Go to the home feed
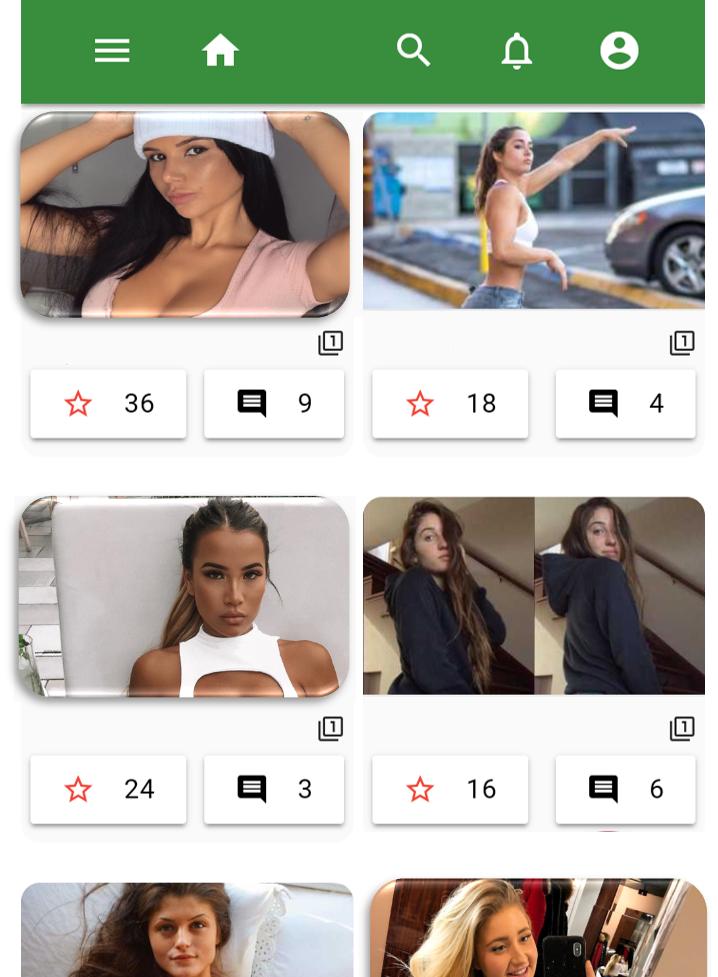Screen dimensions: 718x977 [220, 51]
